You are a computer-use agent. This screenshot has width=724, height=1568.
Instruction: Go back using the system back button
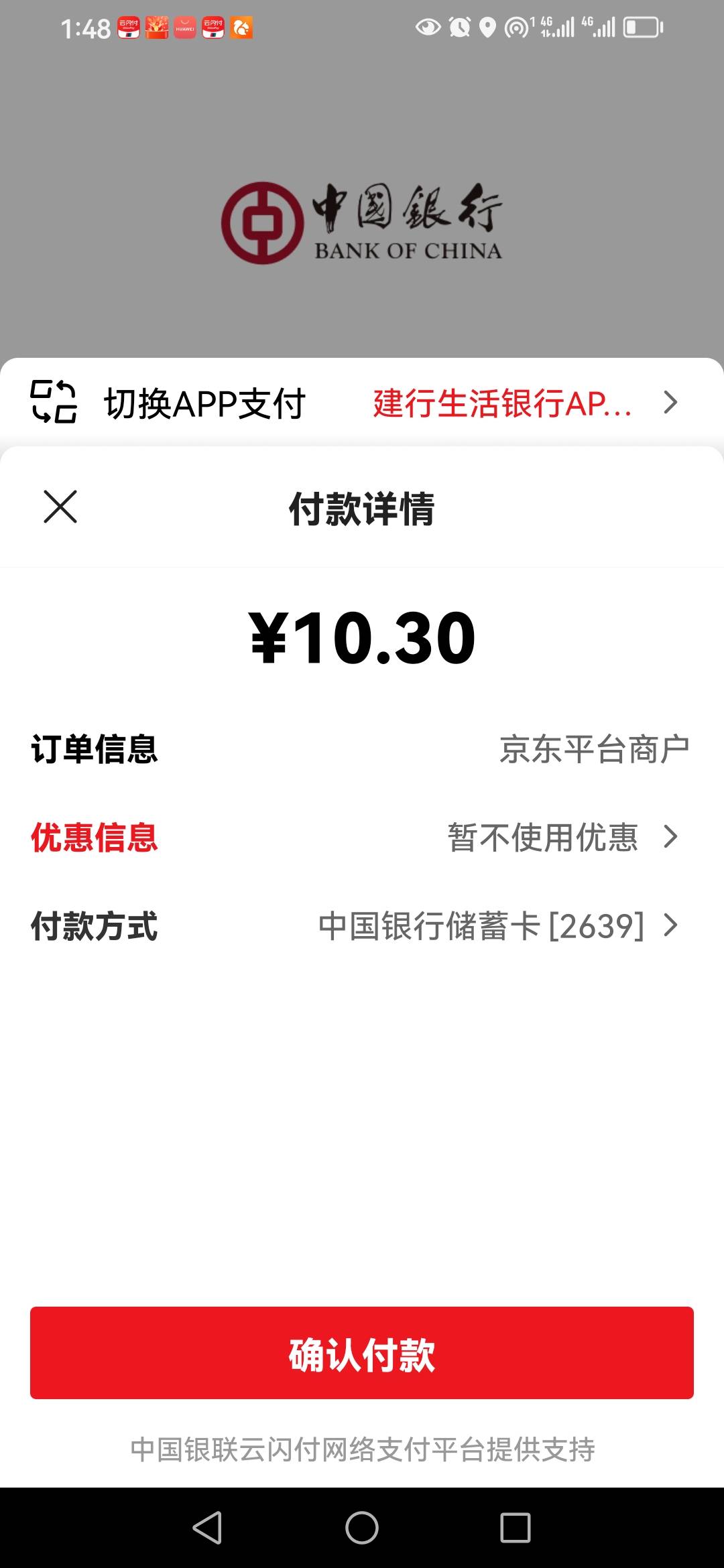207,1528
